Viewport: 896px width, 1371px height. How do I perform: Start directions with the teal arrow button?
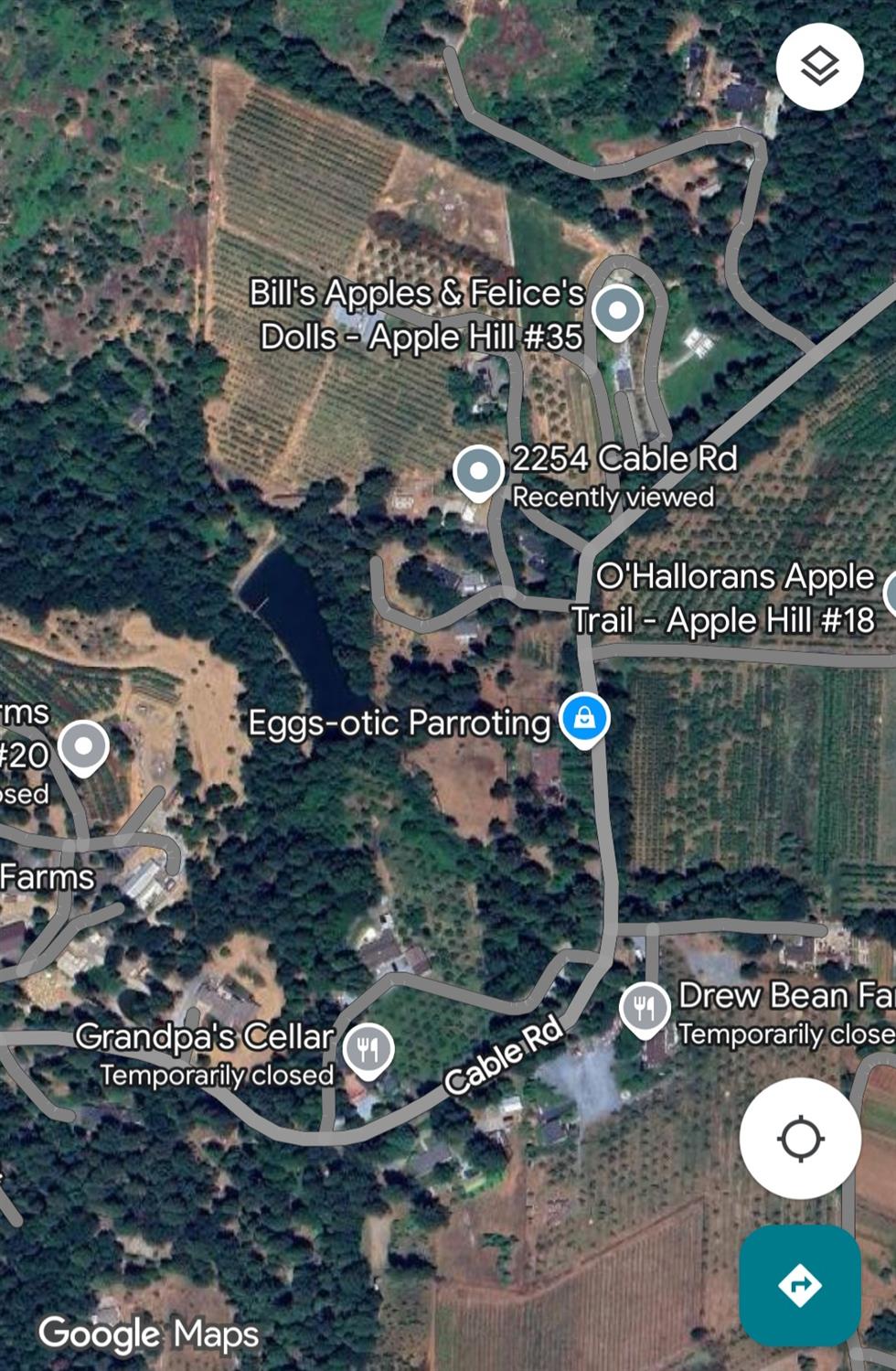point(800,1285)
